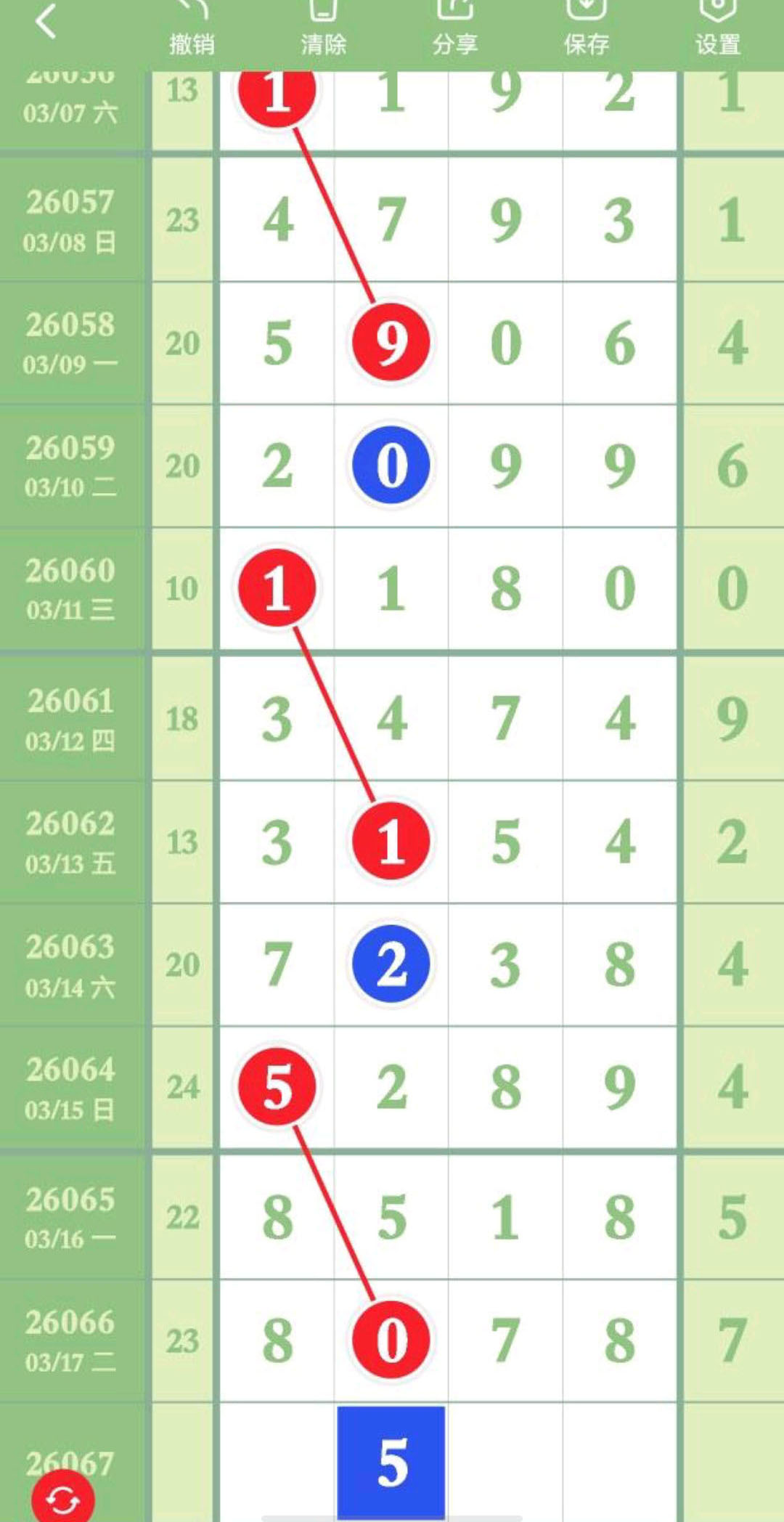The width and height of the screenshot is (784, 1522).
Task: Open 设置 settings
Action: [x=718, y=29]
